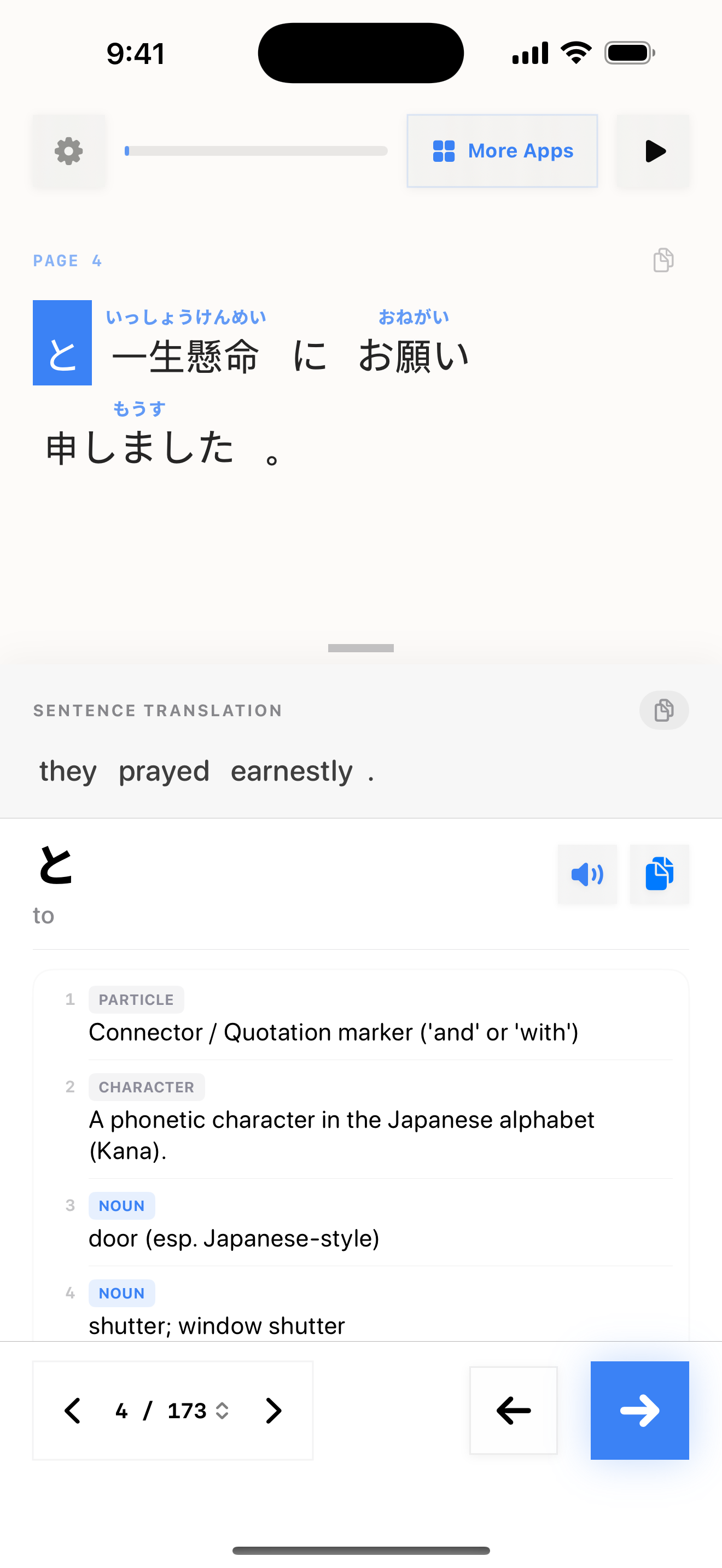This screenshot has height=1568, width=722.
Task: Copy the page 4 Japanese text
Action: (663, 261)
